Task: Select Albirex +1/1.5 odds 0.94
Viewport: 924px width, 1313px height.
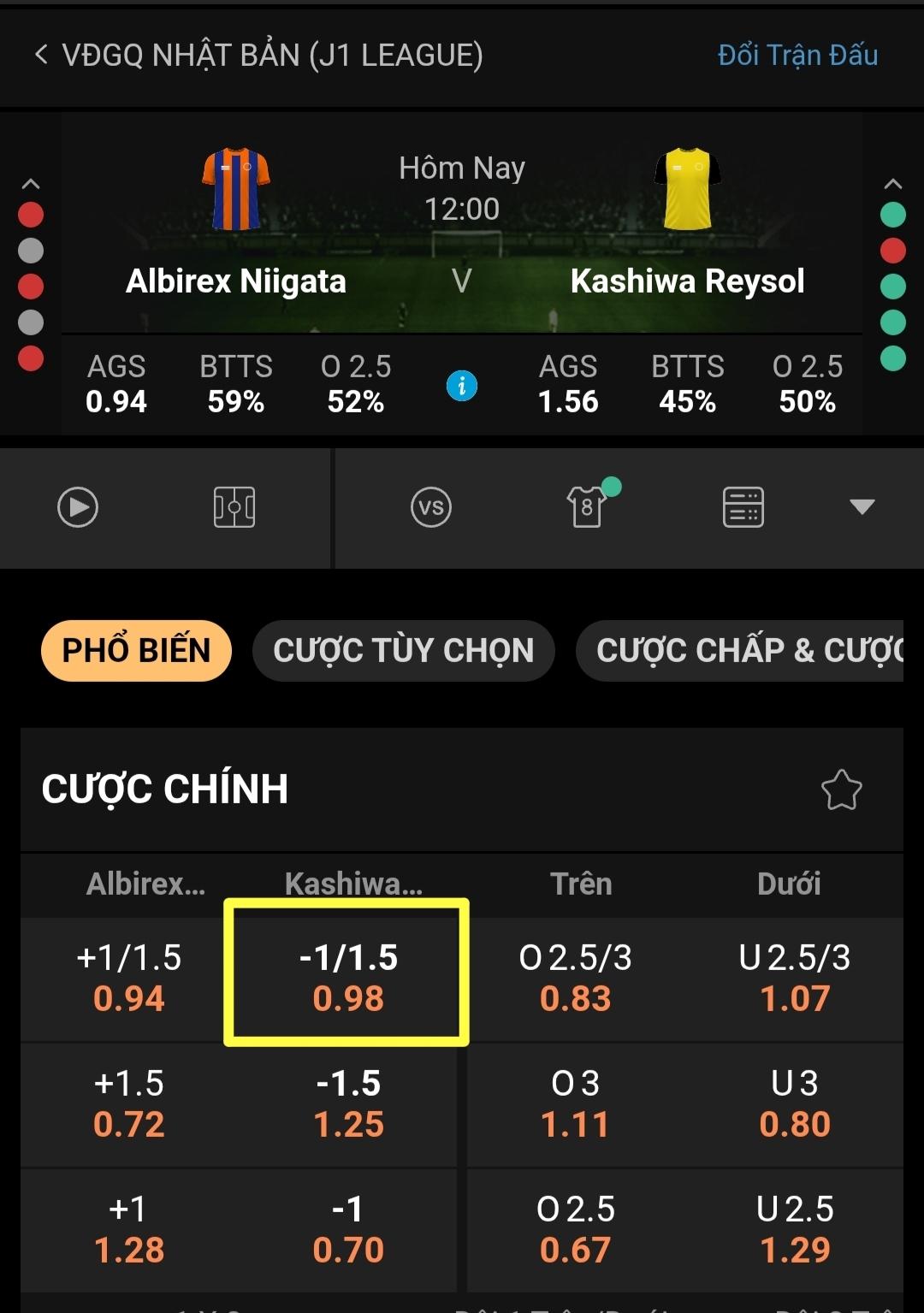Action: (129, 977)
